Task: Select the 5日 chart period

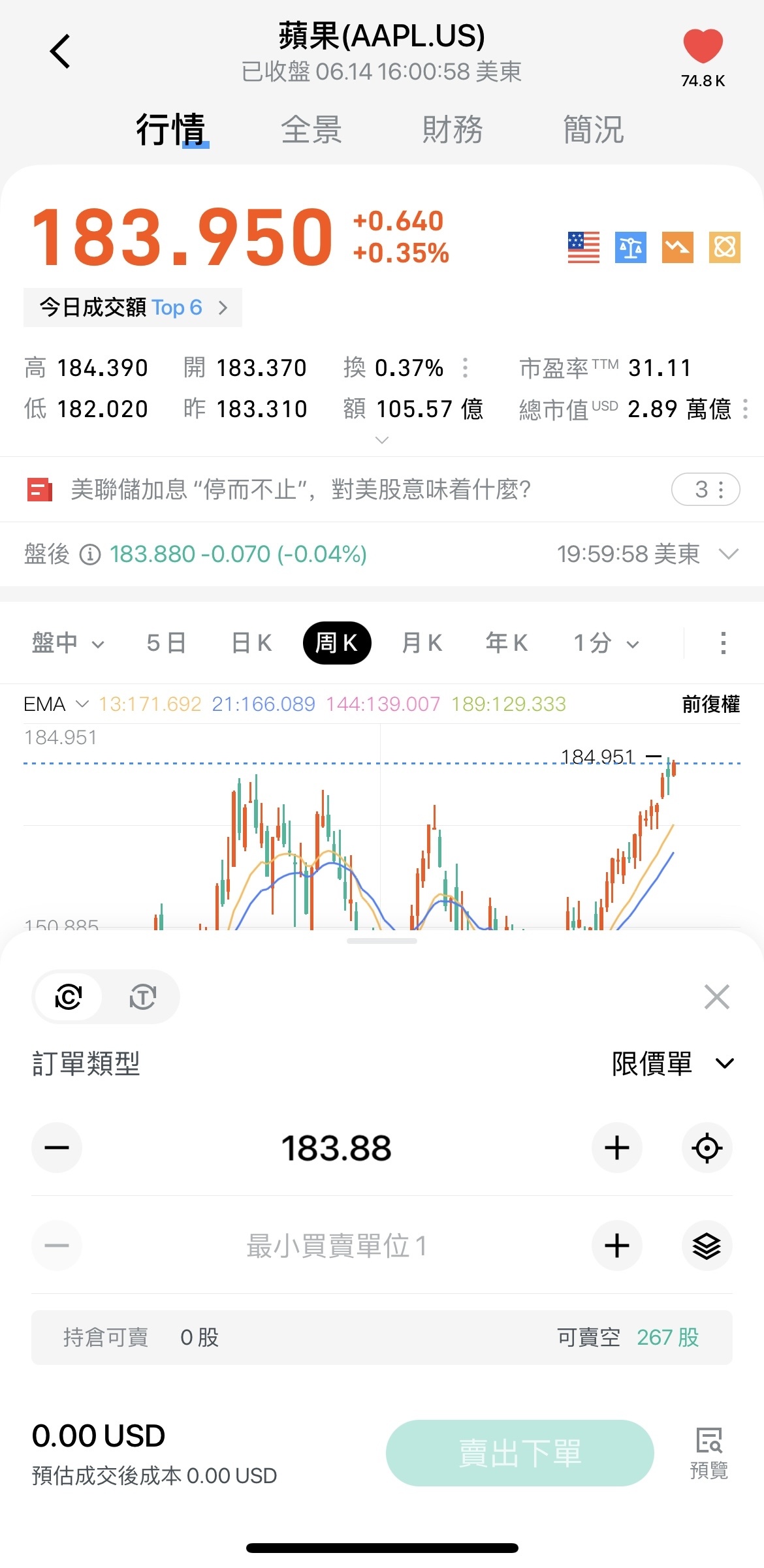Action: pyautogui.click(x=166, y=643)
